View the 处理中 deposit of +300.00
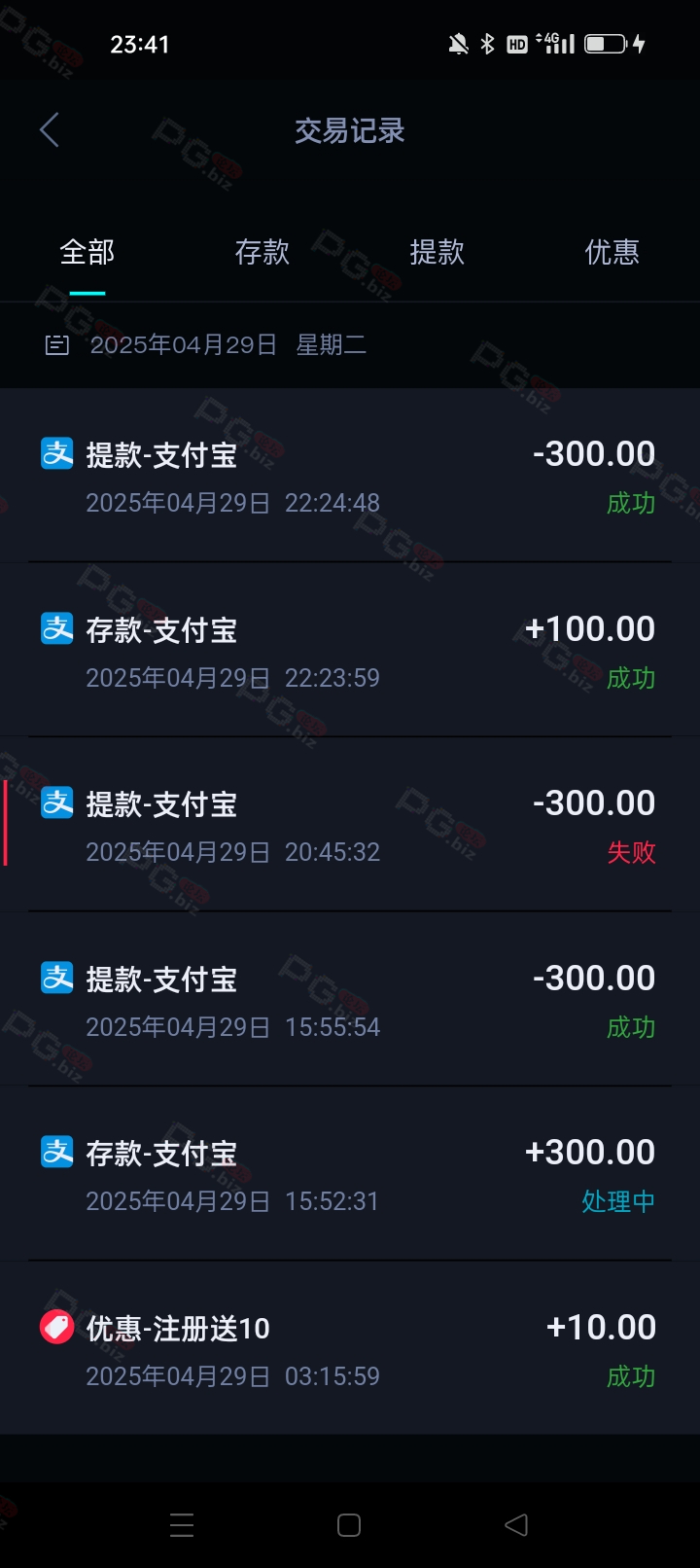The image size is (700, 1568). pyautogui.click(x=350, y=1174)
